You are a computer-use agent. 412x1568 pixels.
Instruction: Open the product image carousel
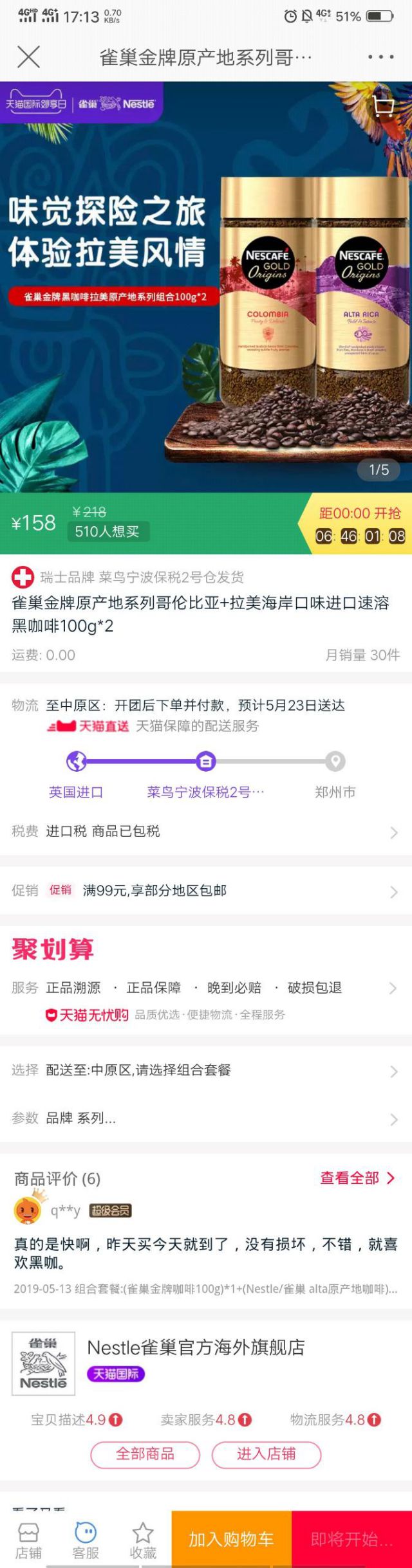(206, 289)
